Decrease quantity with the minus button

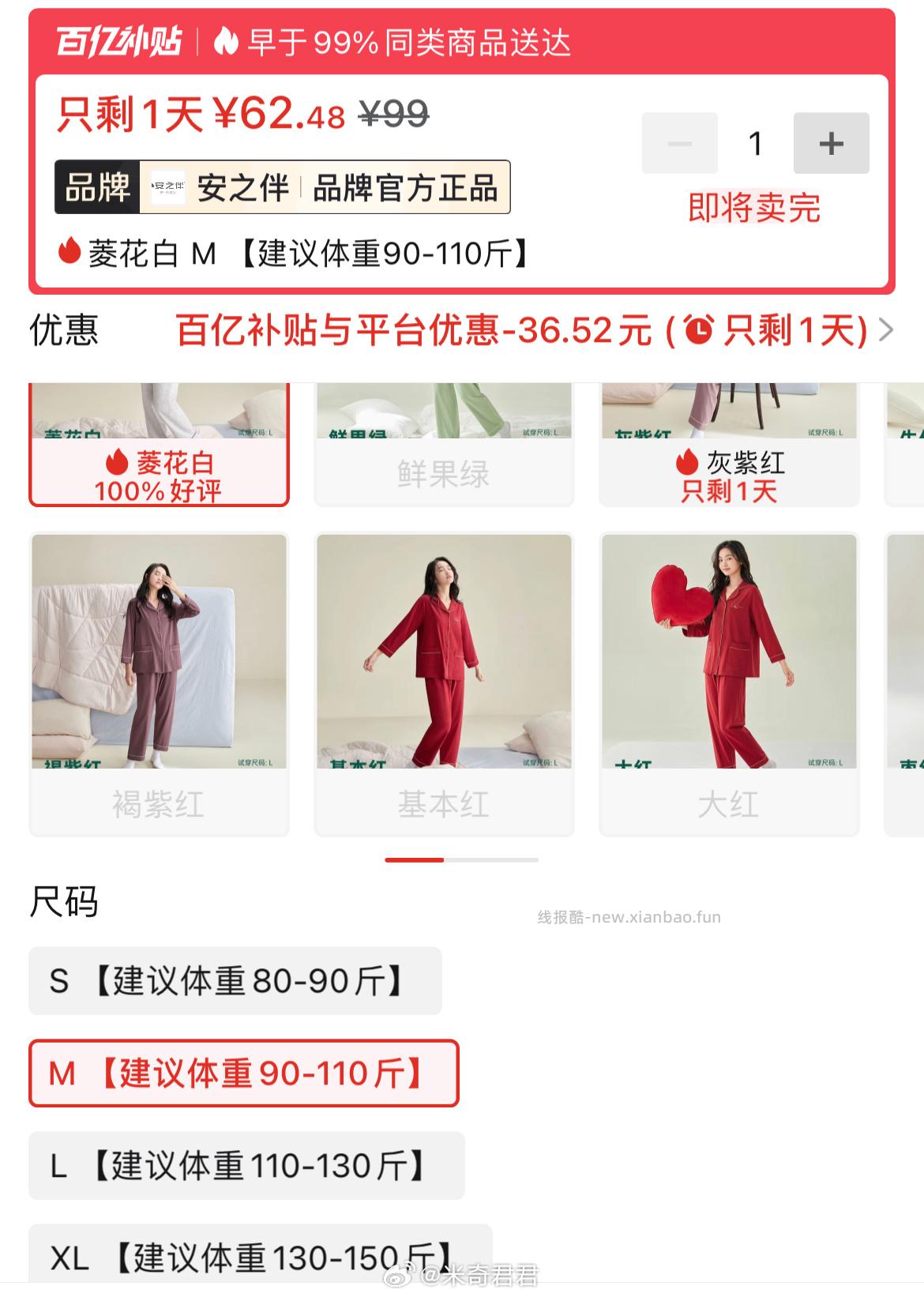click(x=679, y=143)
